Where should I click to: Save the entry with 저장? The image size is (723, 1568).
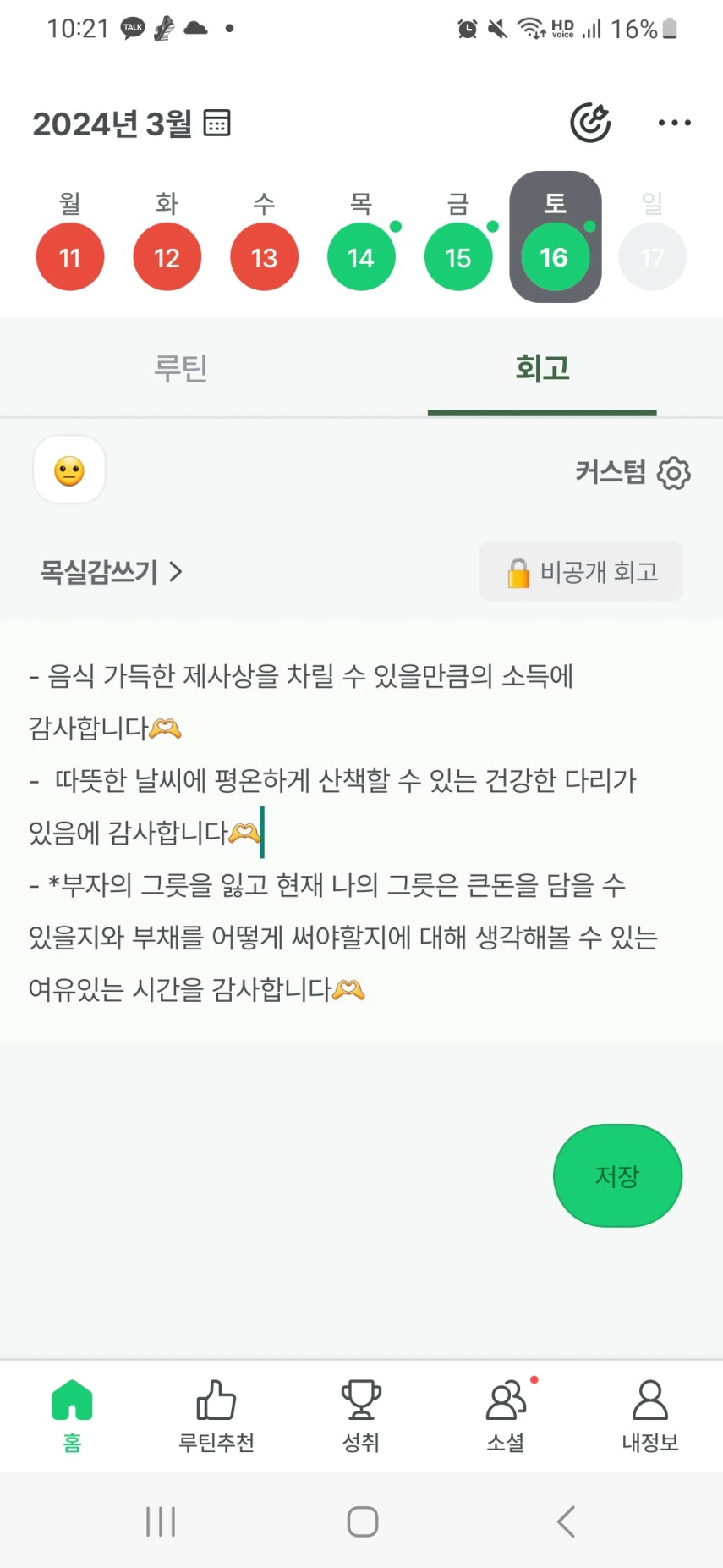point(617,1175)
